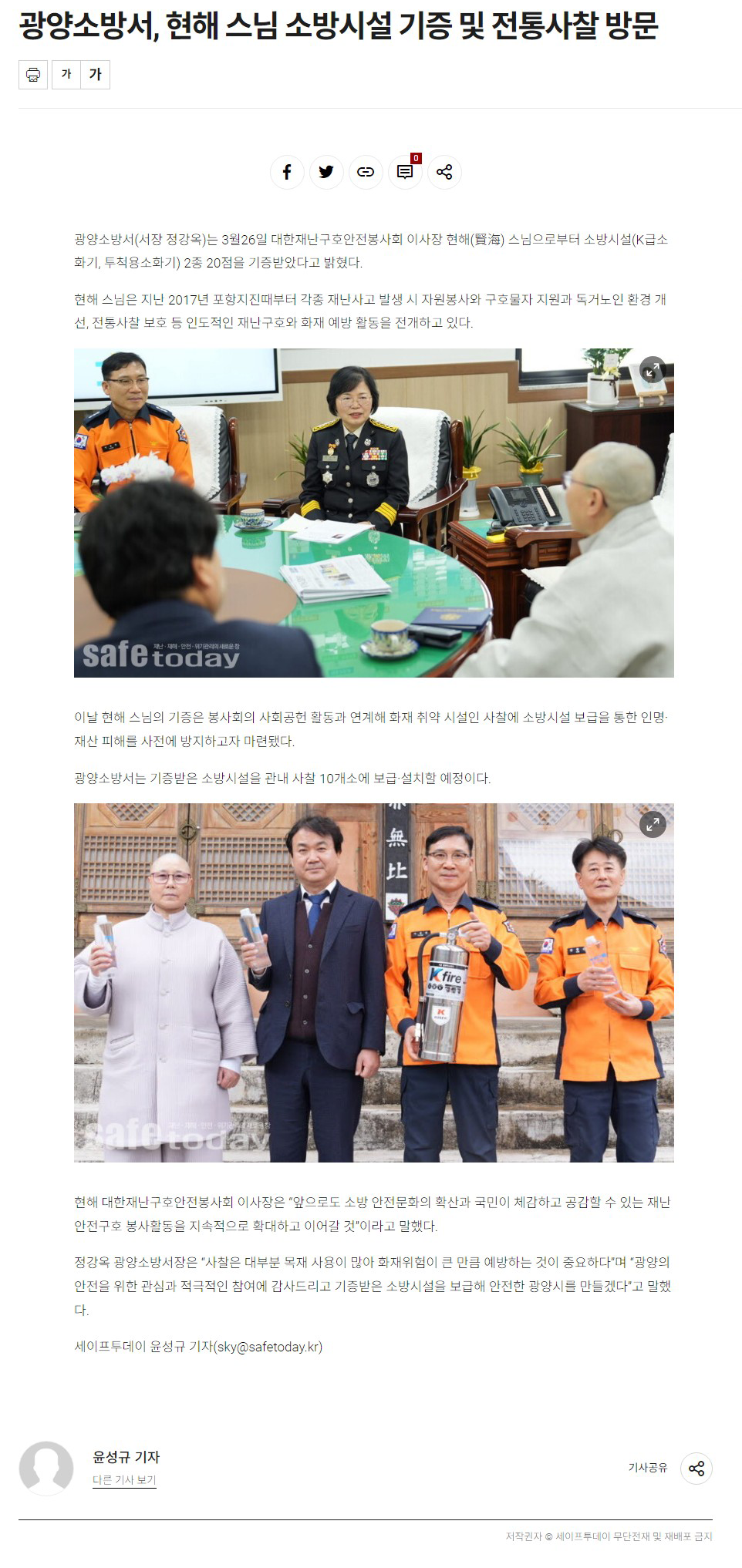Share article on Twitter
742x1568 pixels.
click(x=326, y=172)
